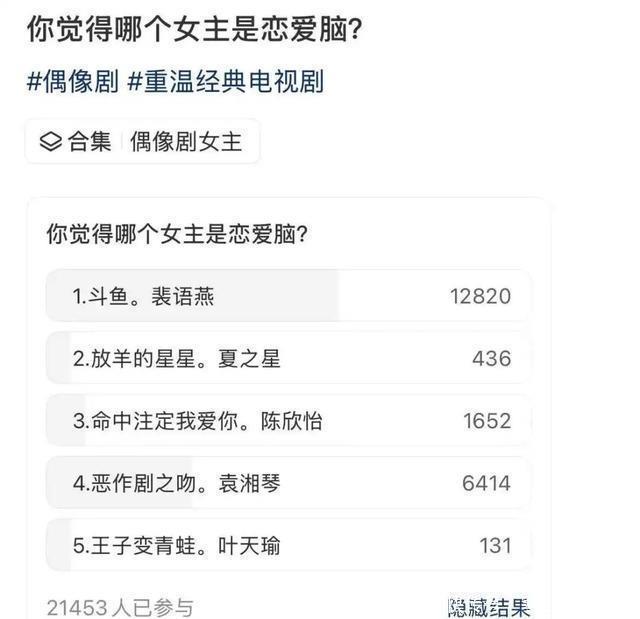The width and height of the screenshot is (640, 619).
Task: Select poll option 2.放羊的星星。夏之星
Action: tap(288, 358)
